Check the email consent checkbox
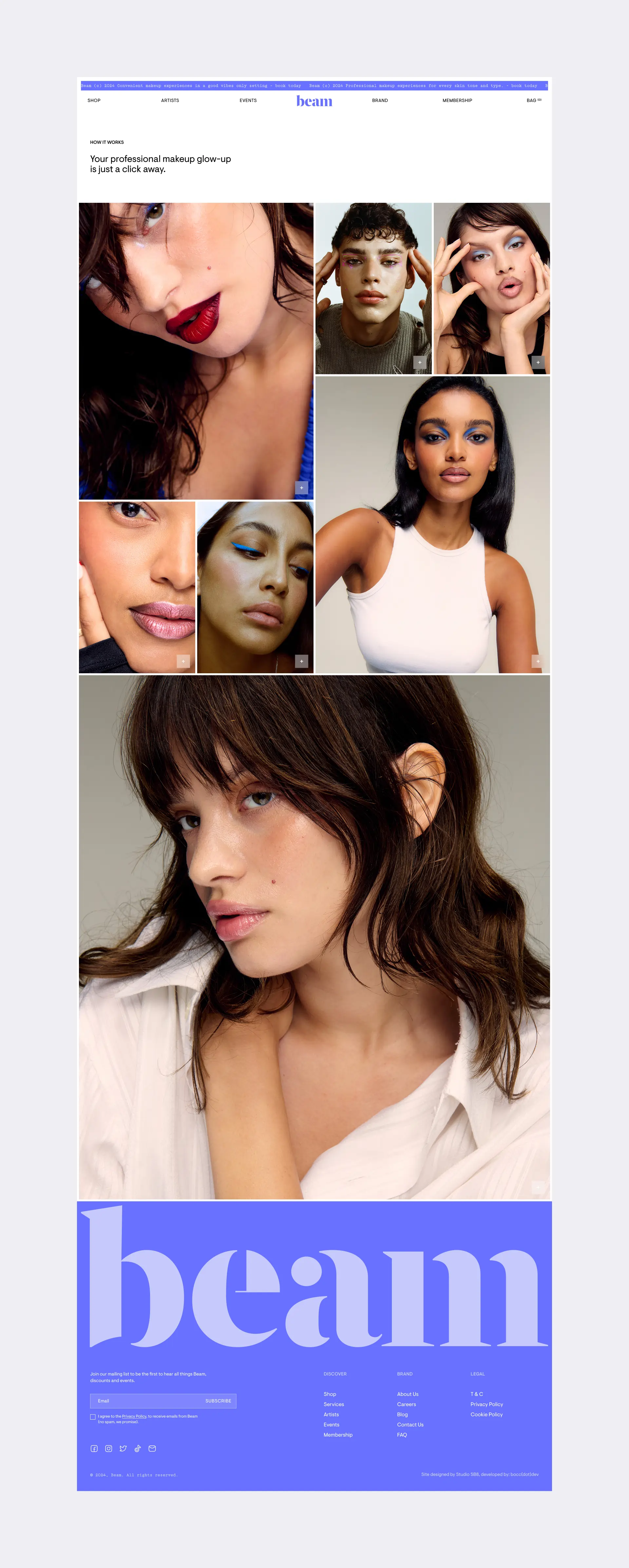The image size is (629, 1568). (93, 1416)
